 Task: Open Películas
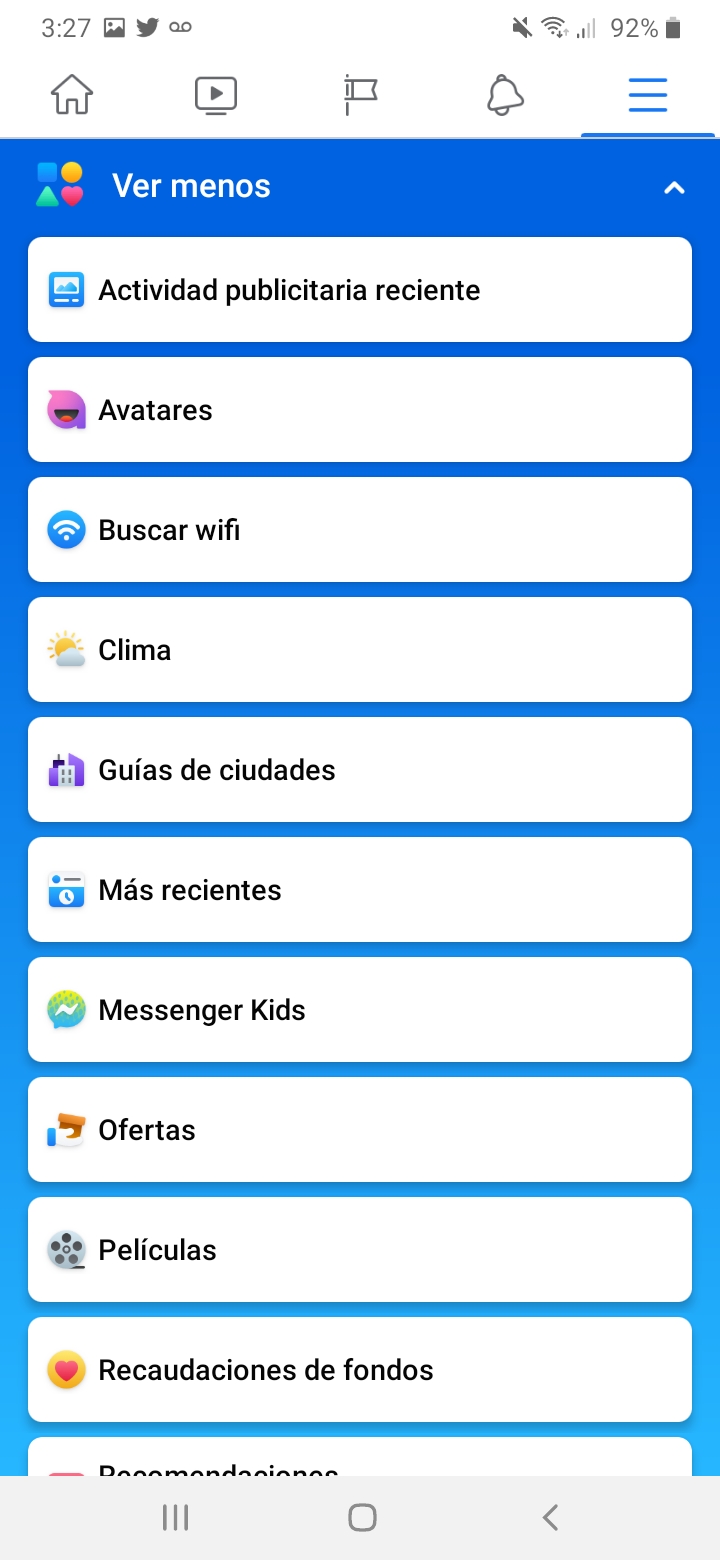click(x=360, y=1250)
